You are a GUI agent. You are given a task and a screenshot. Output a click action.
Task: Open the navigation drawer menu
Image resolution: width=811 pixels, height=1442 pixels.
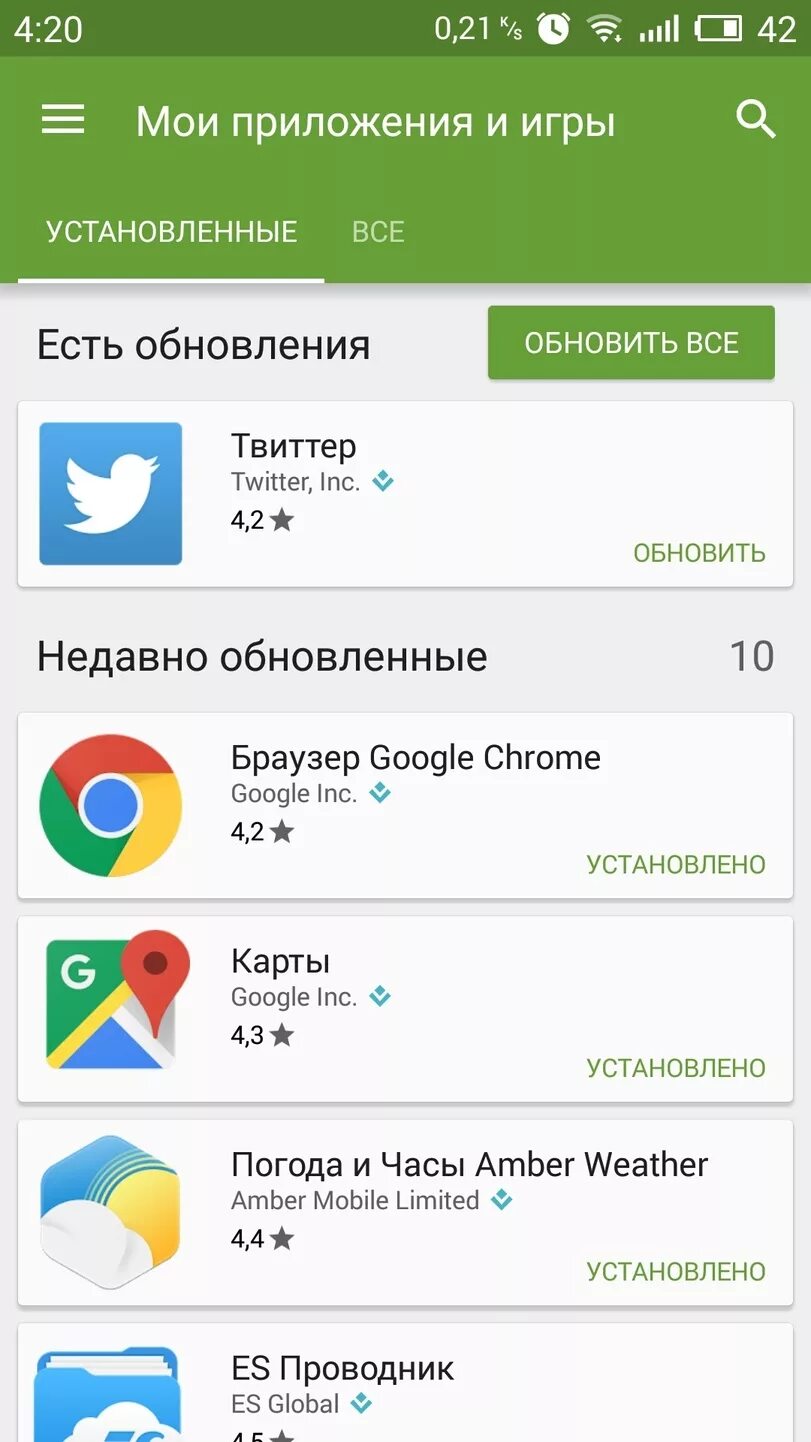click(x=62, y=121)
